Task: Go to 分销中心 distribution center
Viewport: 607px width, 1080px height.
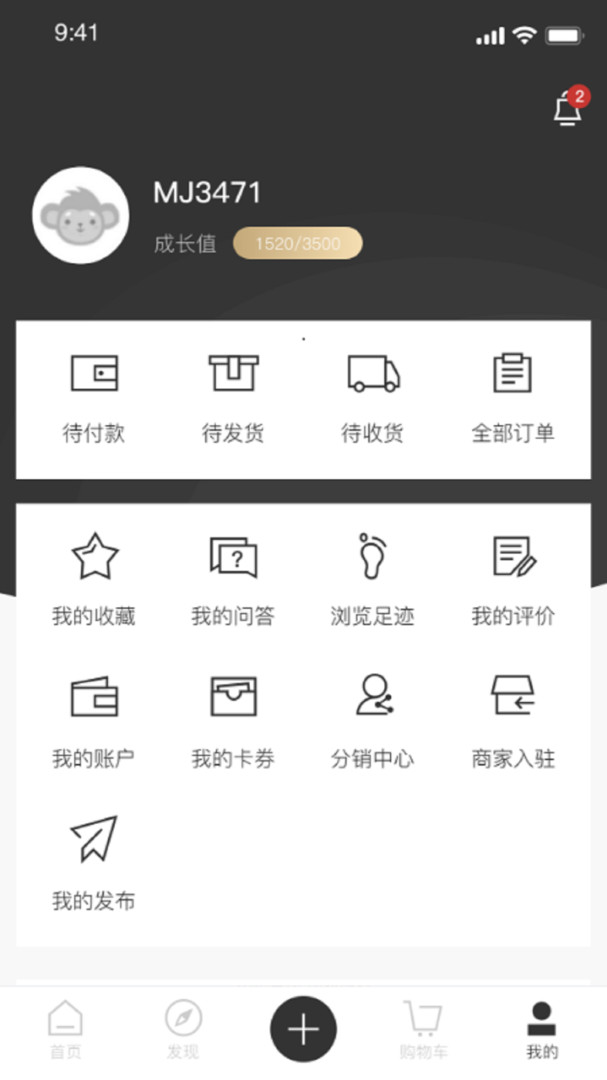Action: pyautogui.click(x=373, y=720)
